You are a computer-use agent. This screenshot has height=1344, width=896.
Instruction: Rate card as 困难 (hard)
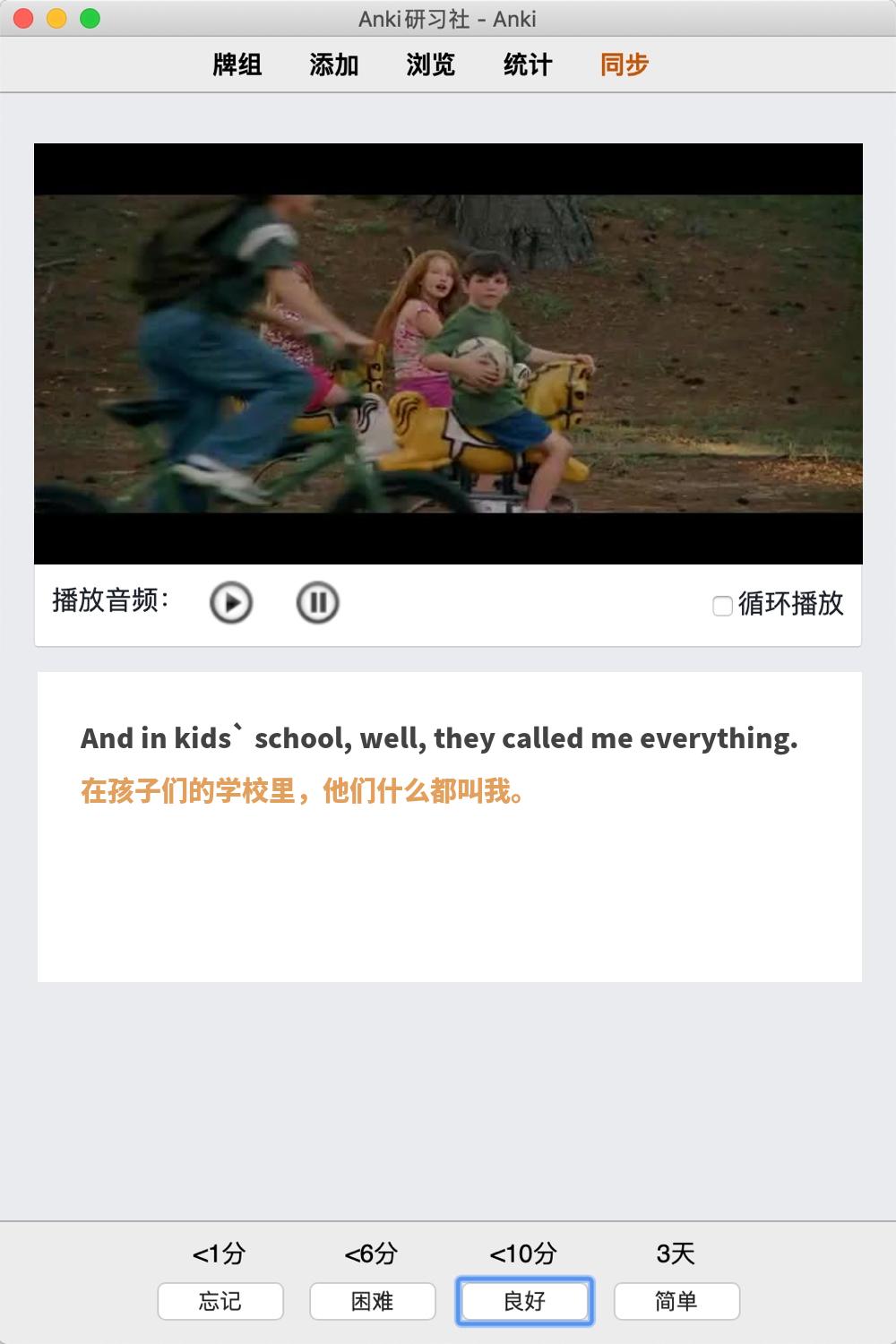(373, 1301)
